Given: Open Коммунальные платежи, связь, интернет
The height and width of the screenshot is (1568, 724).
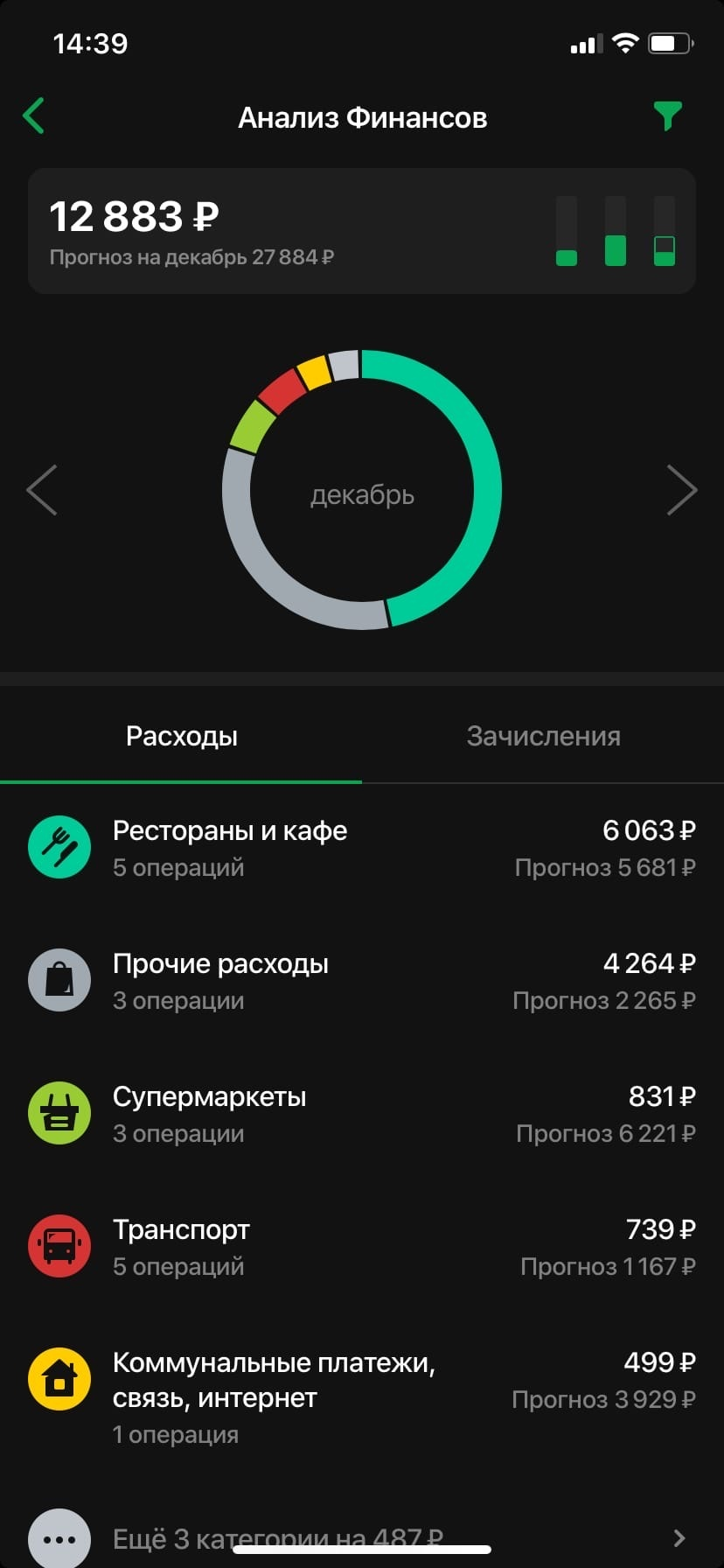Looking at the screenshot, I should pos(362,1397).
